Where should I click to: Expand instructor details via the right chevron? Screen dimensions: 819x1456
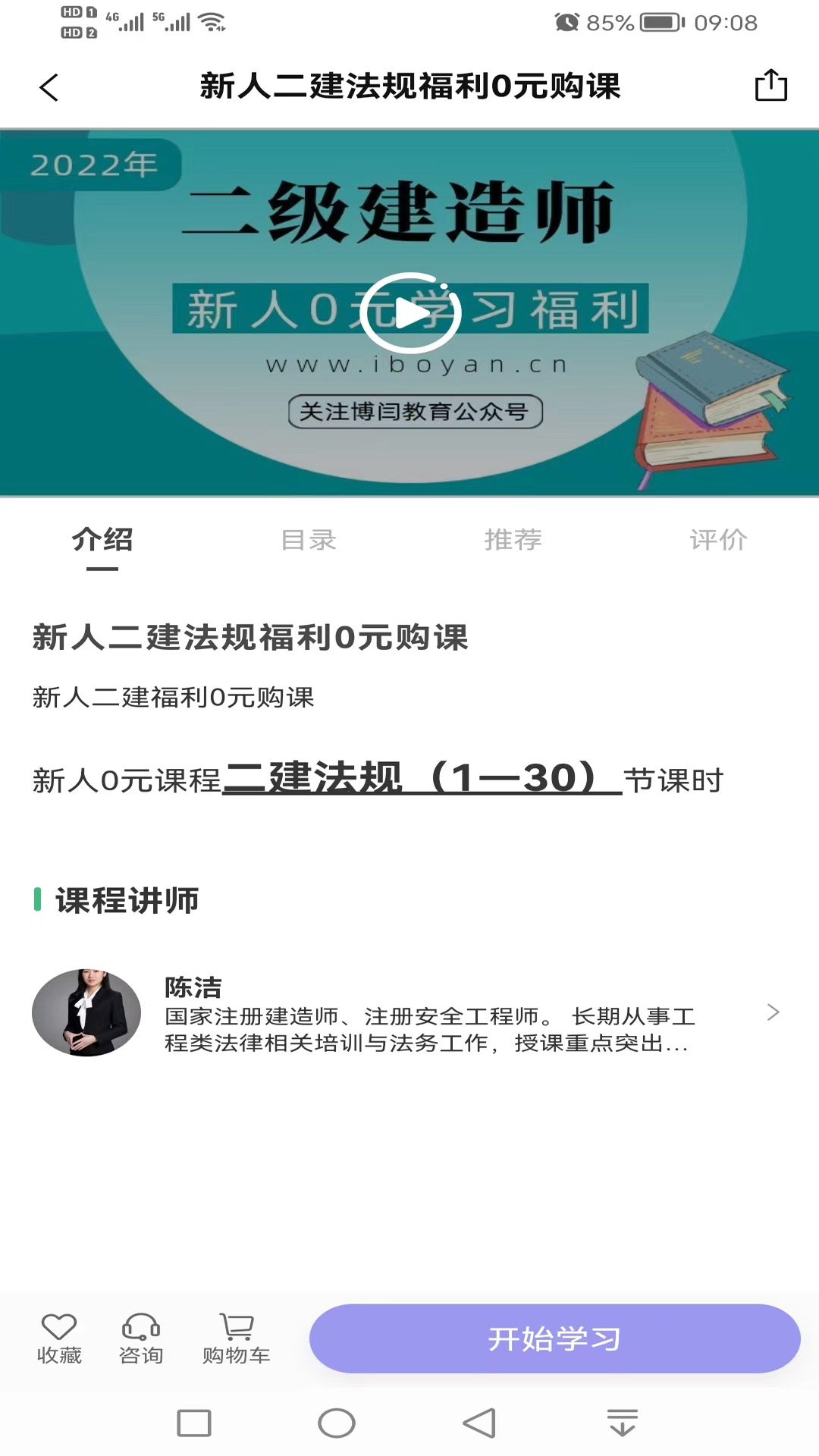click(x=773, y=1012)
